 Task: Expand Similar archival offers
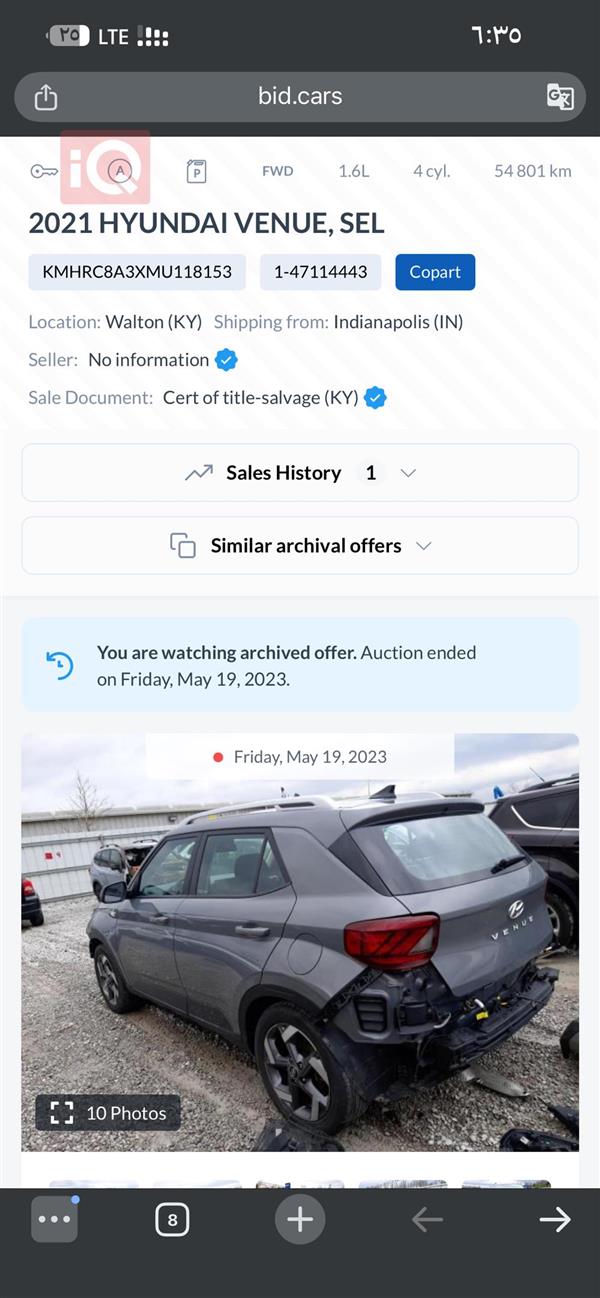300,546
